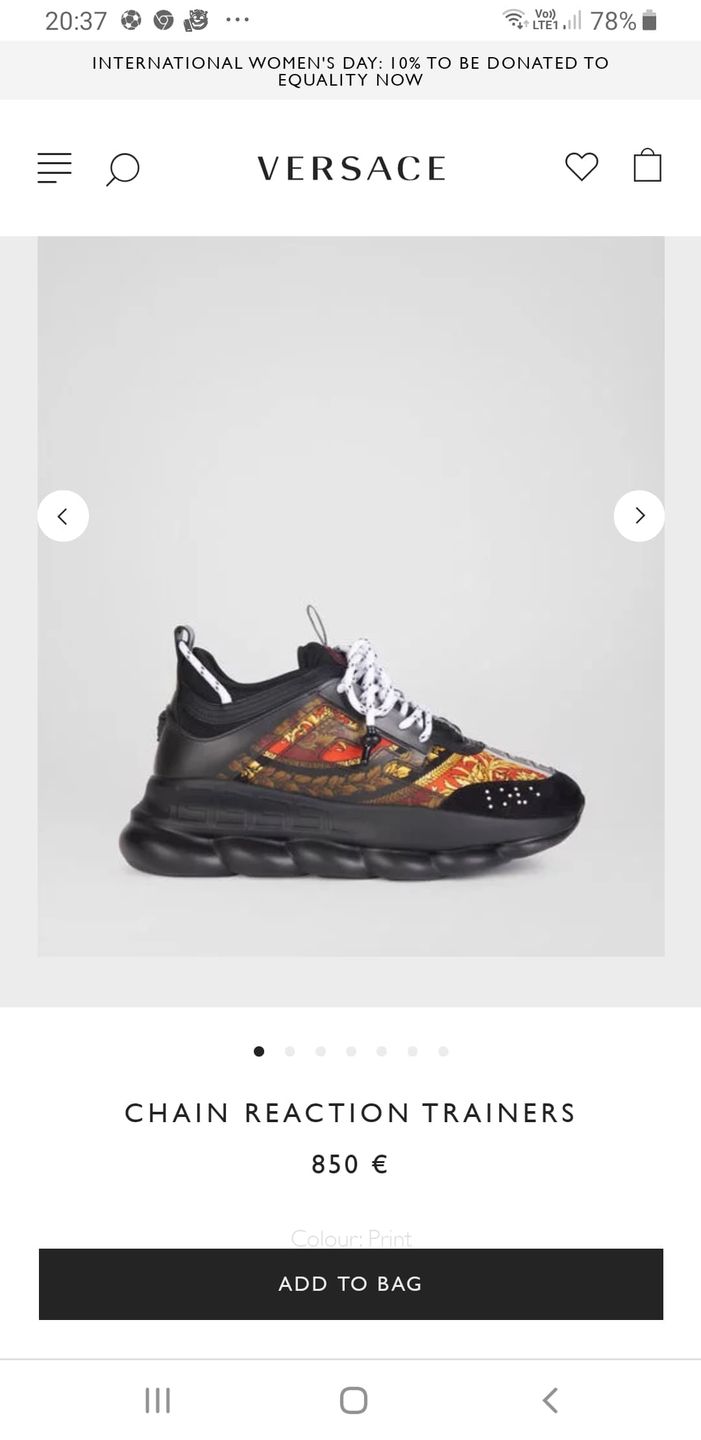701x1440 pixels.
Task: Jump to the last image dot
Action: point(443,1051)
